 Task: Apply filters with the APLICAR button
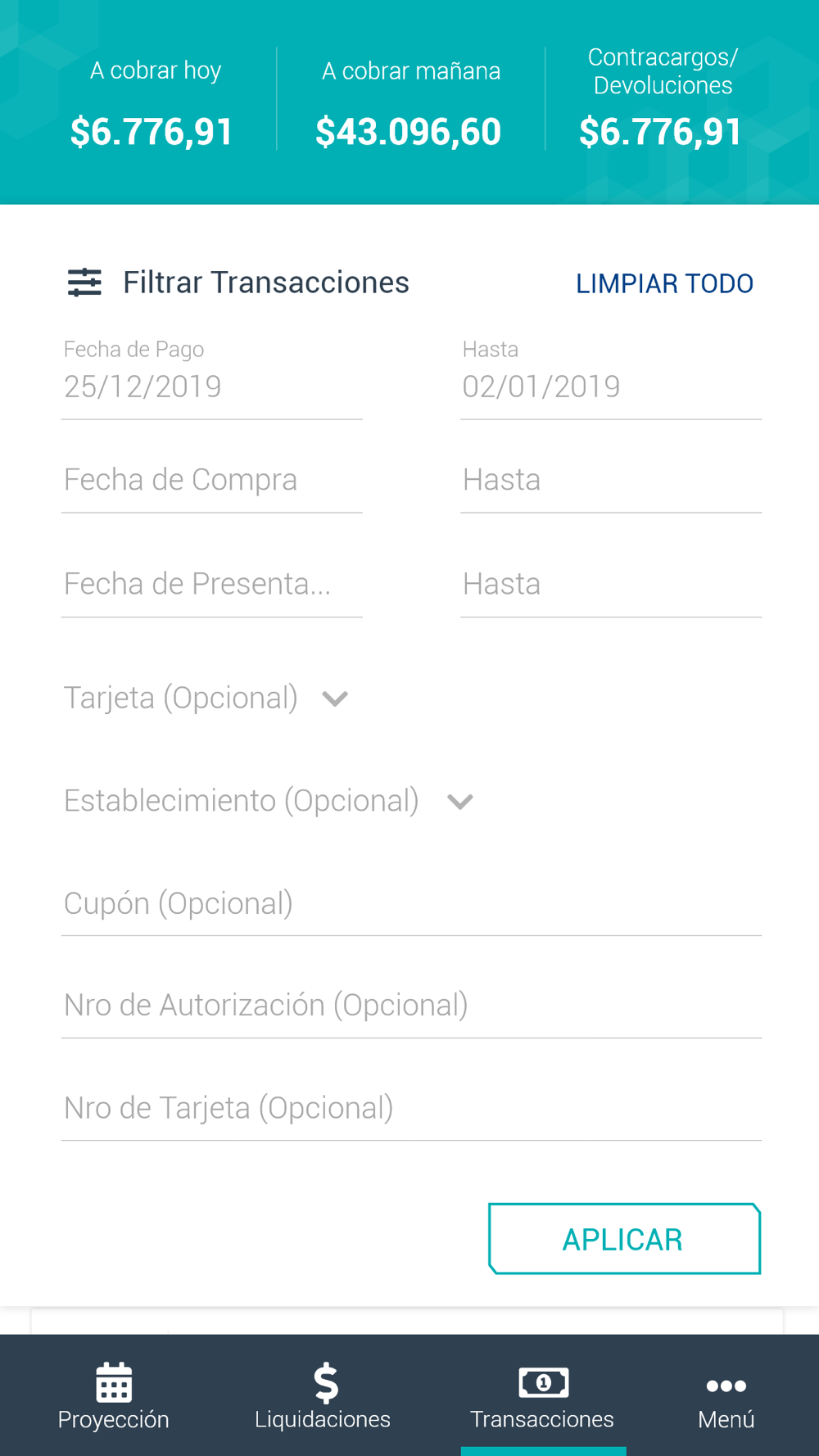[624, 1239]
